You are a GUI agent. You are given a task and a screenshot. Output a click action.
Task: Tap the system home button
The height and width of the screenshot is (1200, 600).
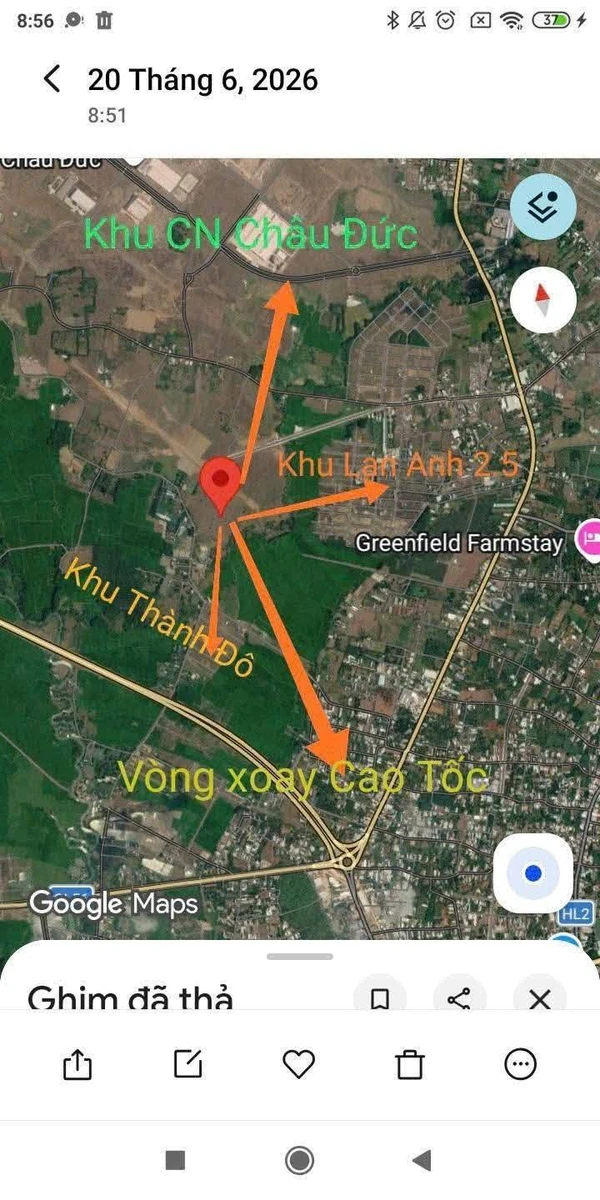[299, 1160]
